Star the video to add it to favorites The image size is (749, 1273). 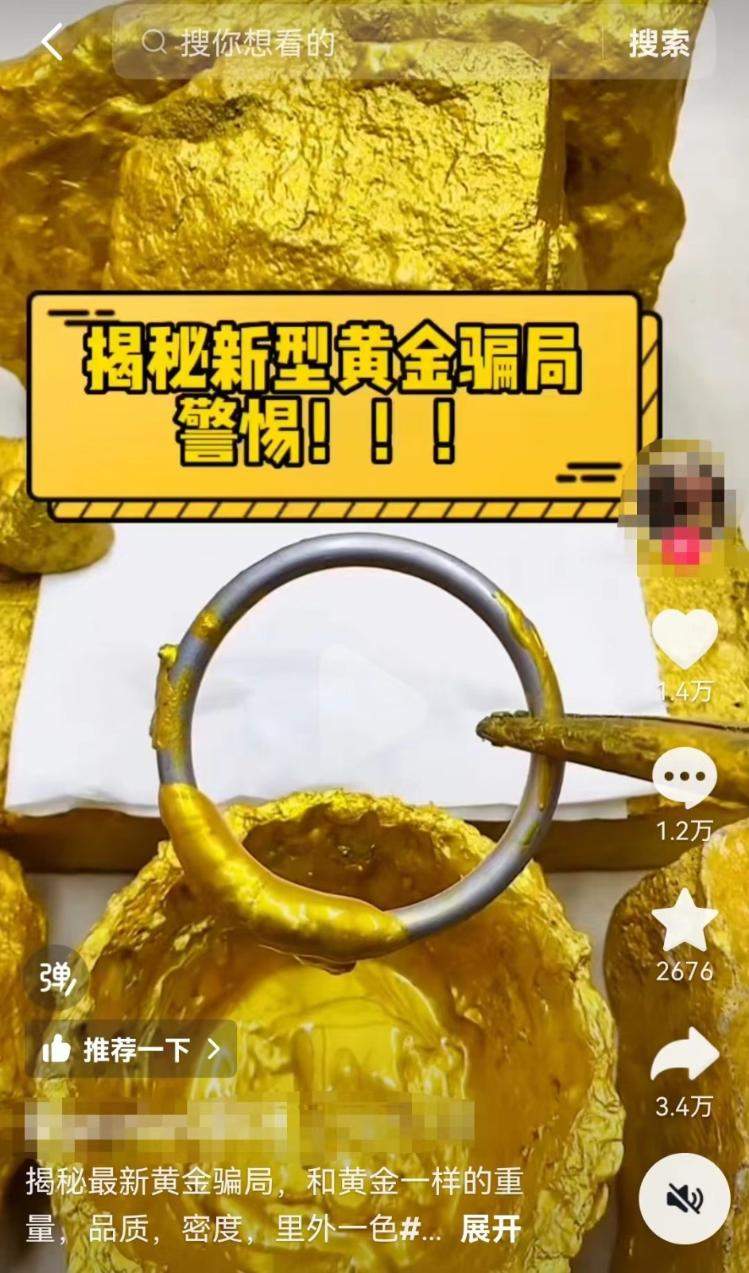686,920
